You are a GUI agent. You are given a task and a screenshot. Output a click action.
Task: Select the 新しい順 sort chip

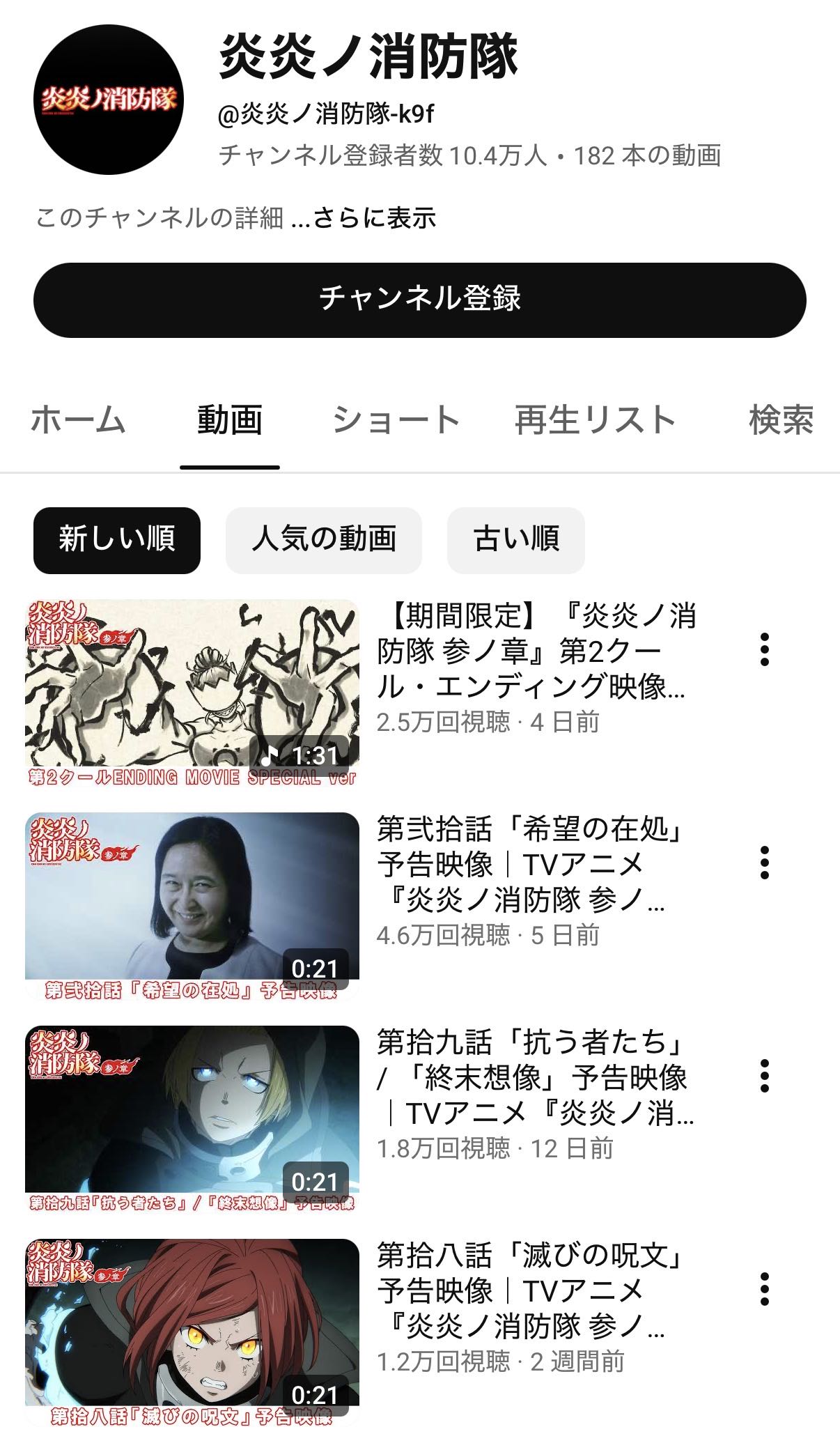tap(117, 540)
